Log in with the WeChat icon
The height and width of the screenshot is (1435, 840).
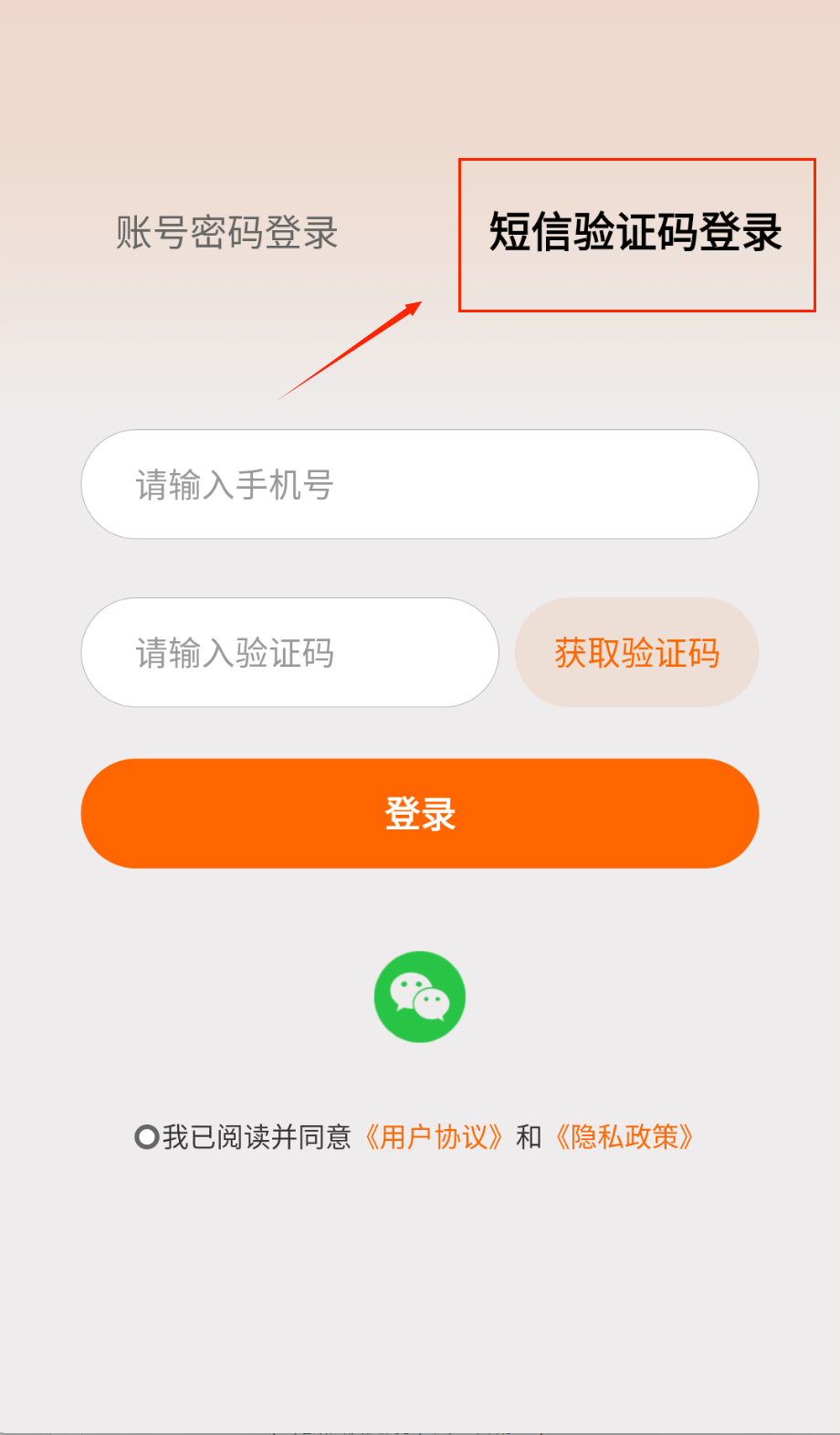coord(420,997)
